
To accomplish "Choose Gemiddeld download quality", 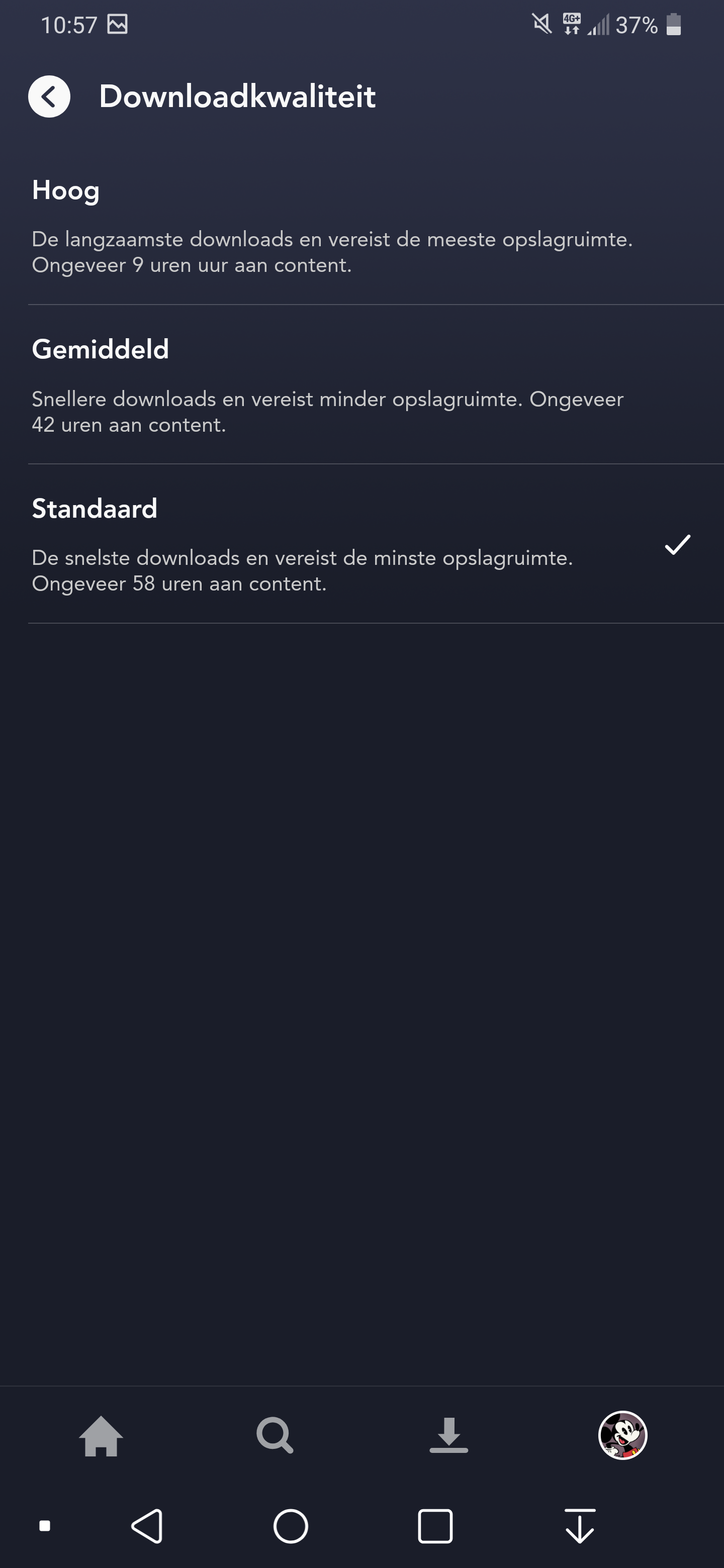I will click(x=361, y=384).
